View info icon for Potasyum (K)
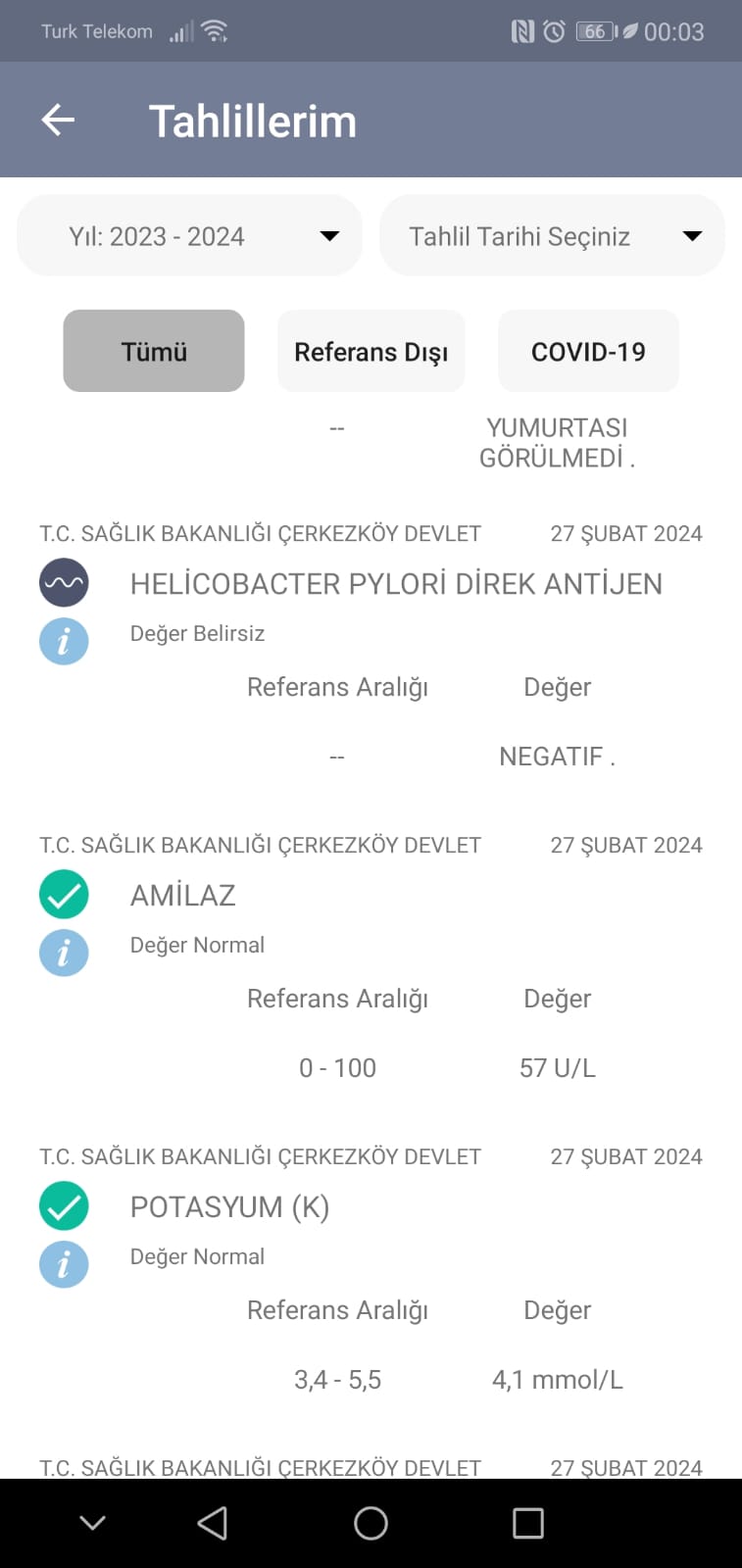The width and height of the screenshot is (742, 1568). click(64, 1264)
